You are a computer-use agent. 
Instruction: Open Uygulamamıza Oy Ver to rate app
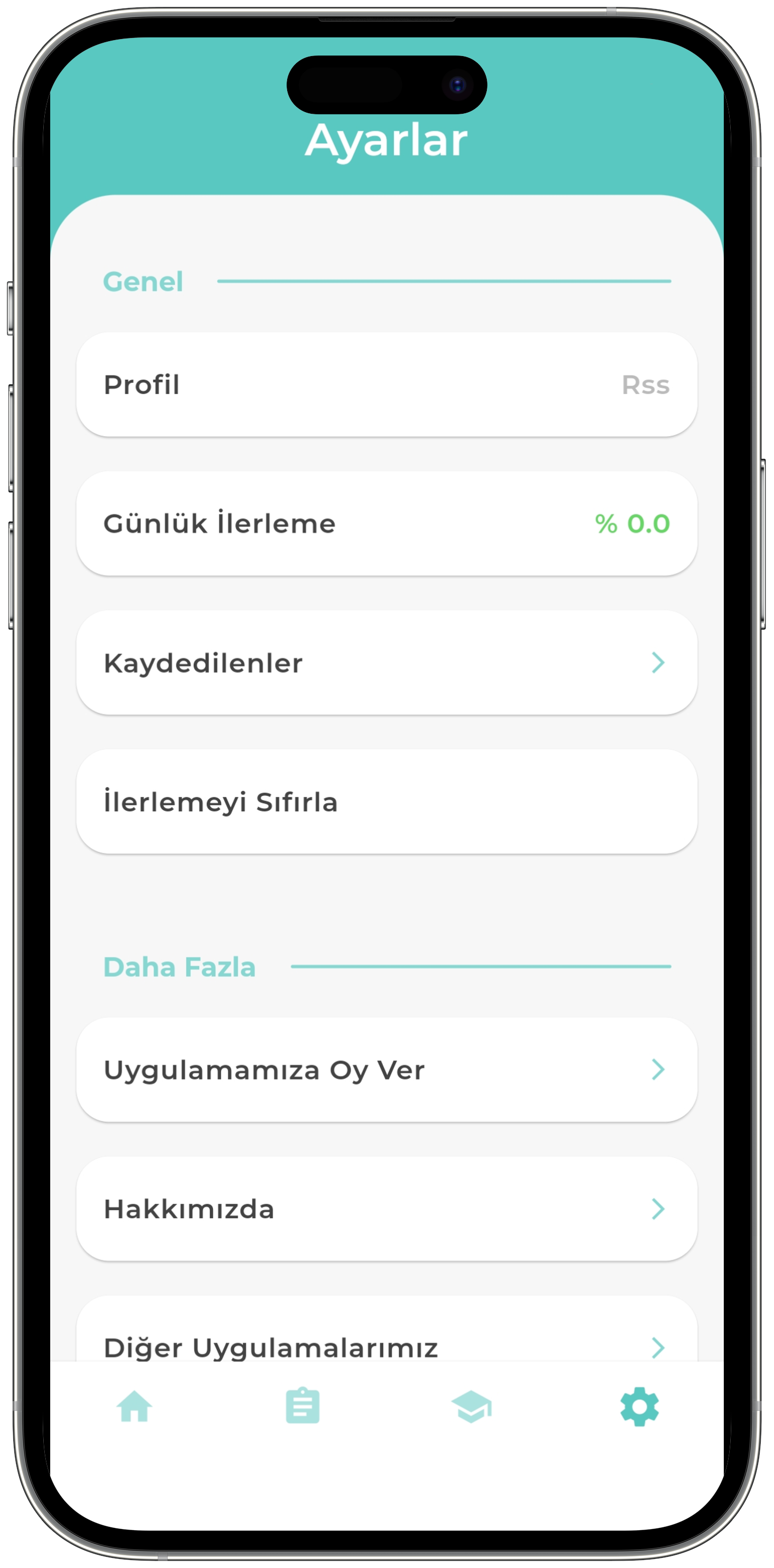pos(386,1070)
